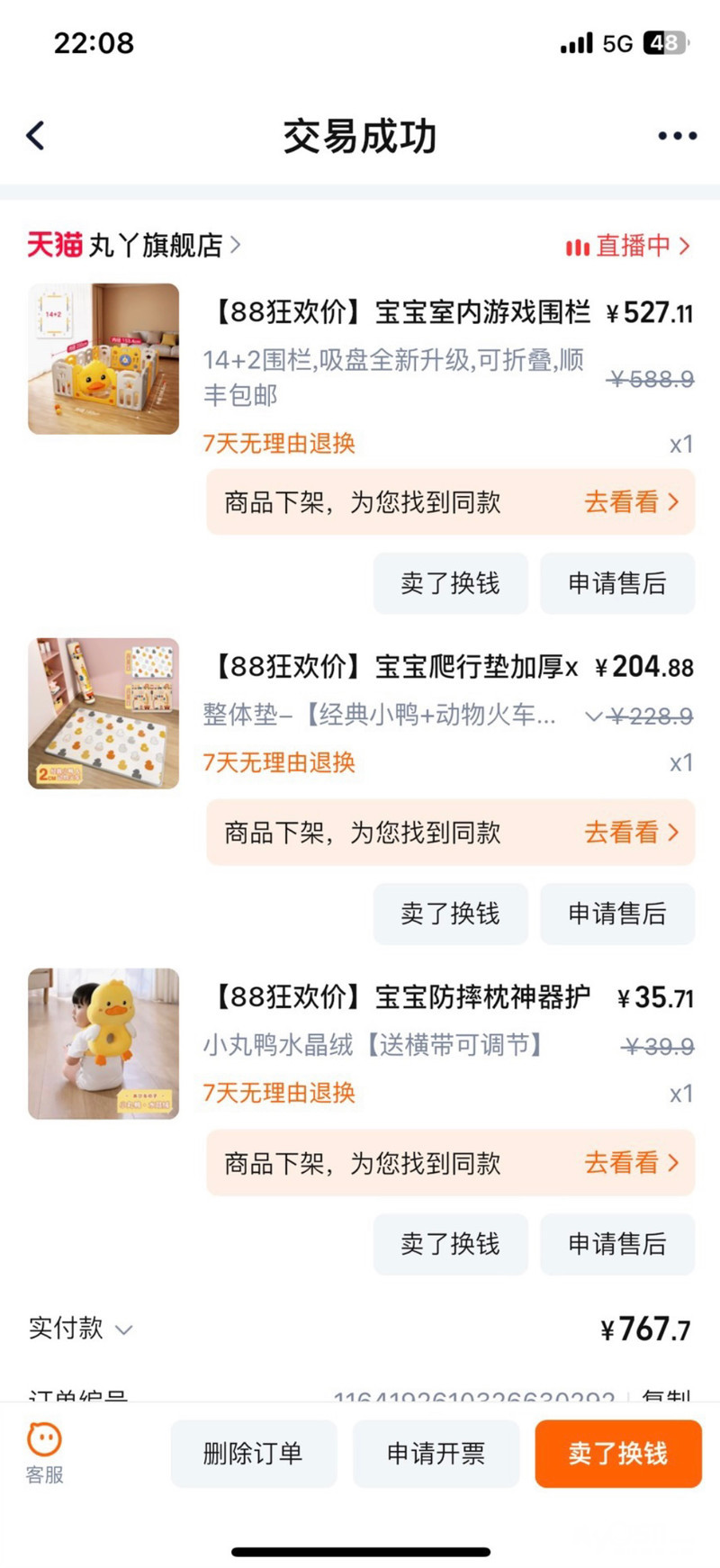This screenshot has width=720, height=1568.
Task: Open the 宝宝防摔枕 product image
Action: click(x=103, y=1044)
